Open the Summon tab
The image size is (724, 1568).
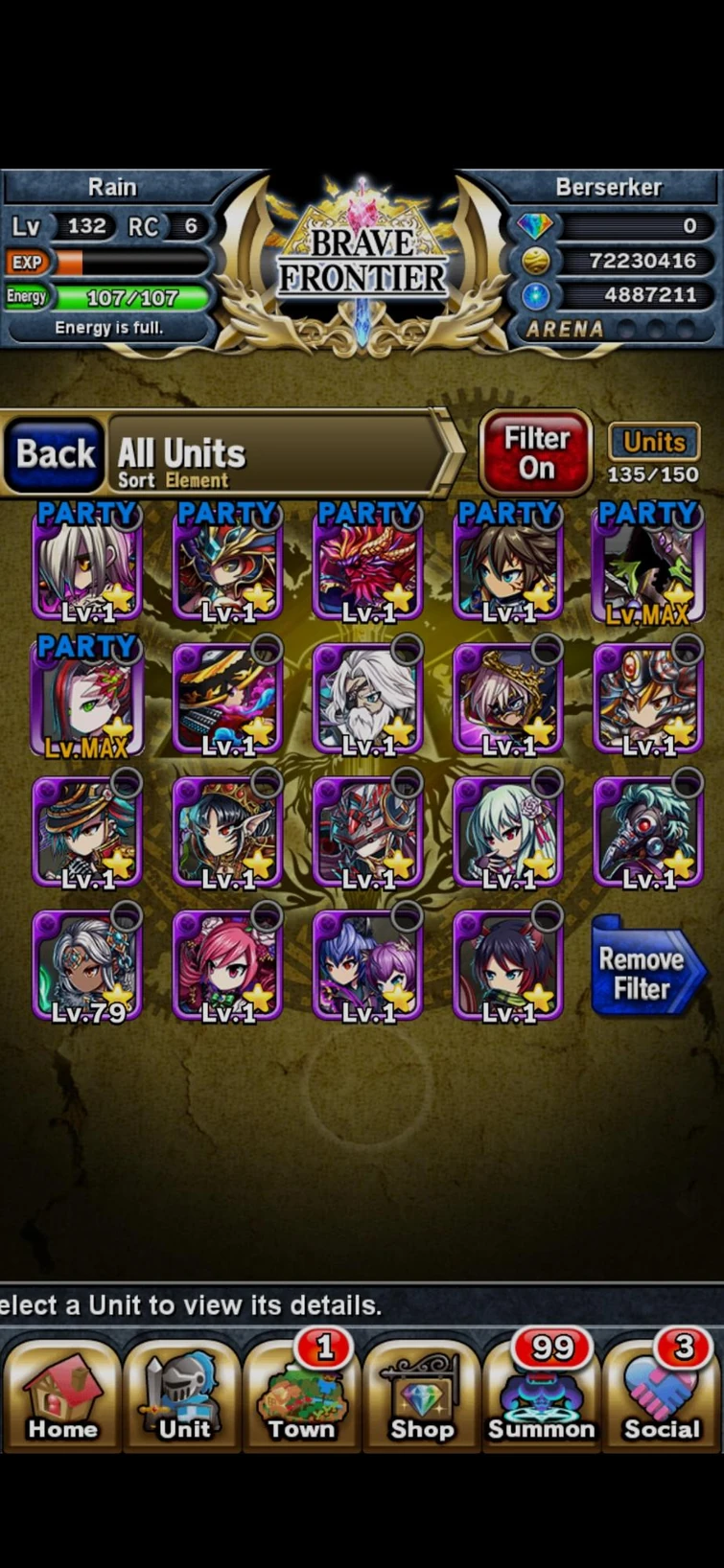542,1391
